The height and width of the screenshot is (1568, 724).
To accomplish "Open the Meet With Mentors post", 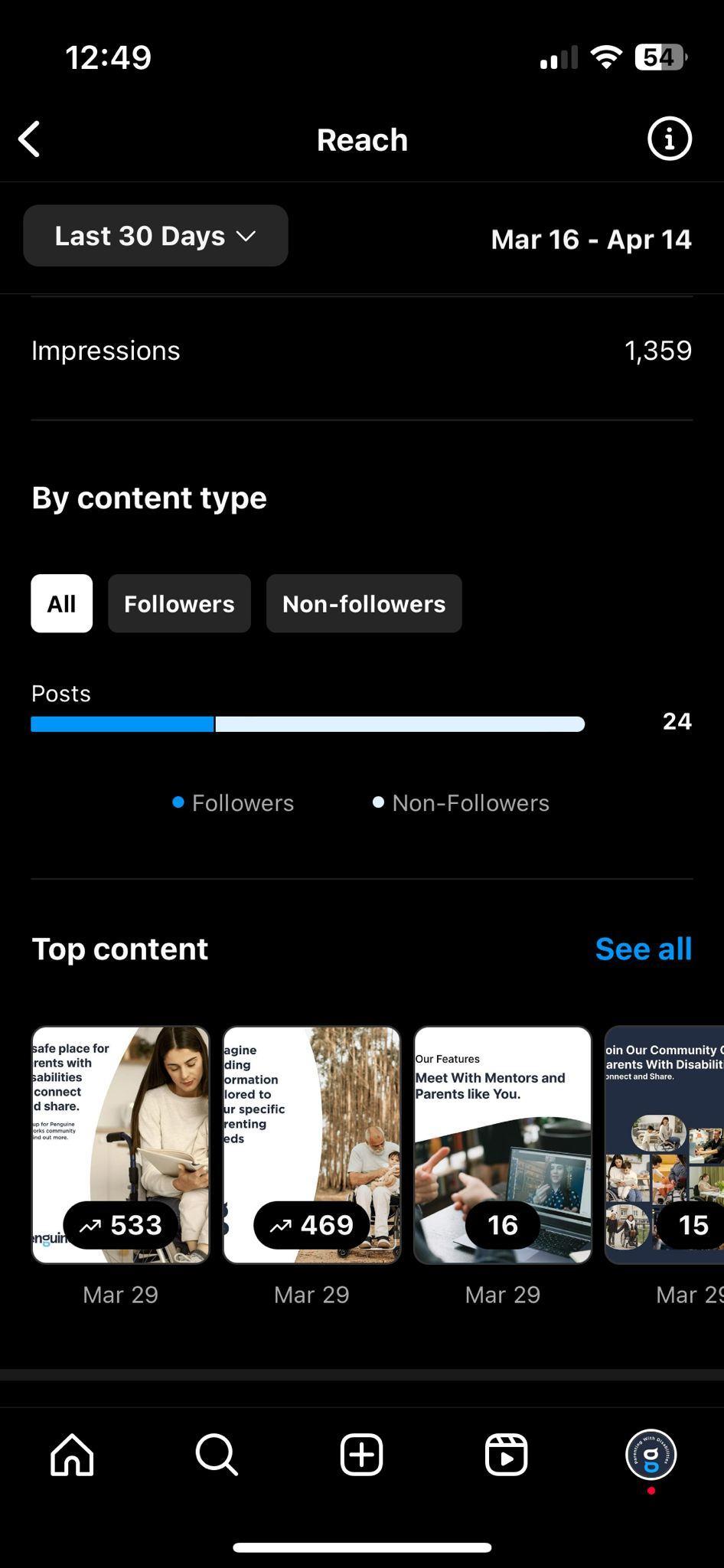I will pos(503,1145).
